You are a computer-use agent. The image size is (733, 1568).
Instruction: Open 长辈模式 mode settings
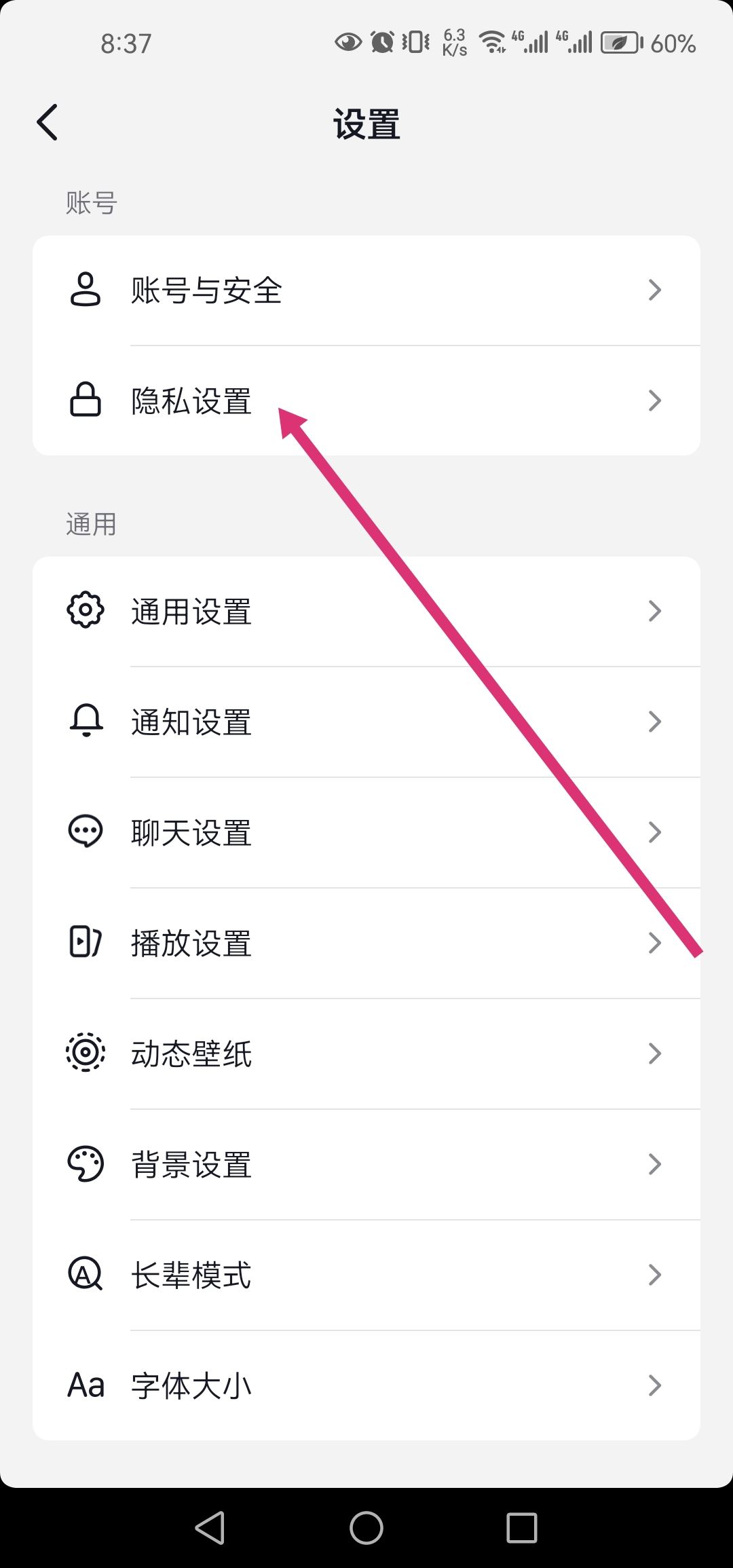coord(366,1274)
